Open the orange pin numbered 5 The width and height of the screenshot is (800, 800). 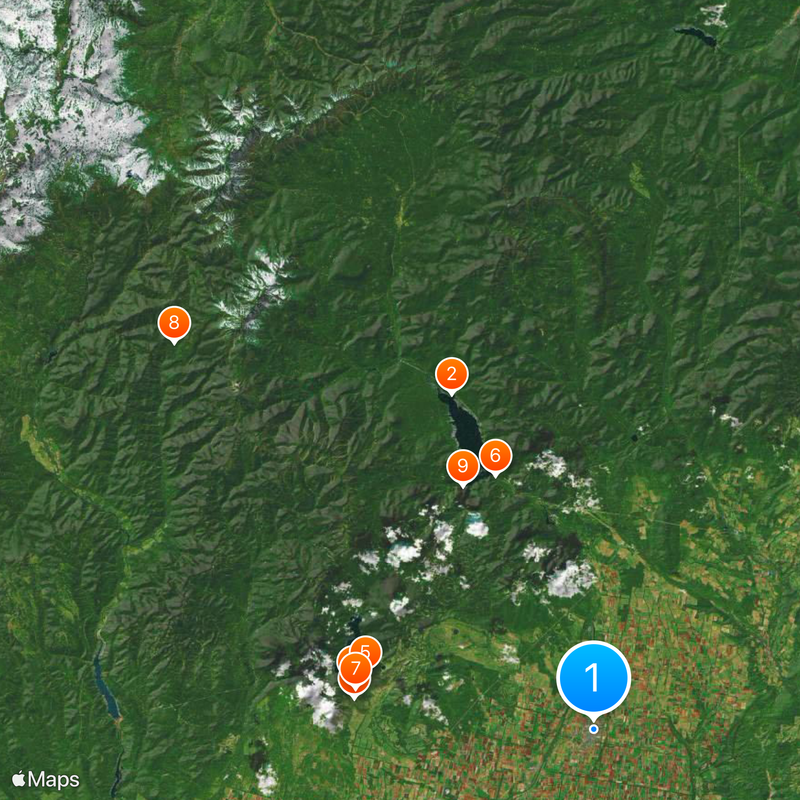pyautogui.click(x=369, y=649)
